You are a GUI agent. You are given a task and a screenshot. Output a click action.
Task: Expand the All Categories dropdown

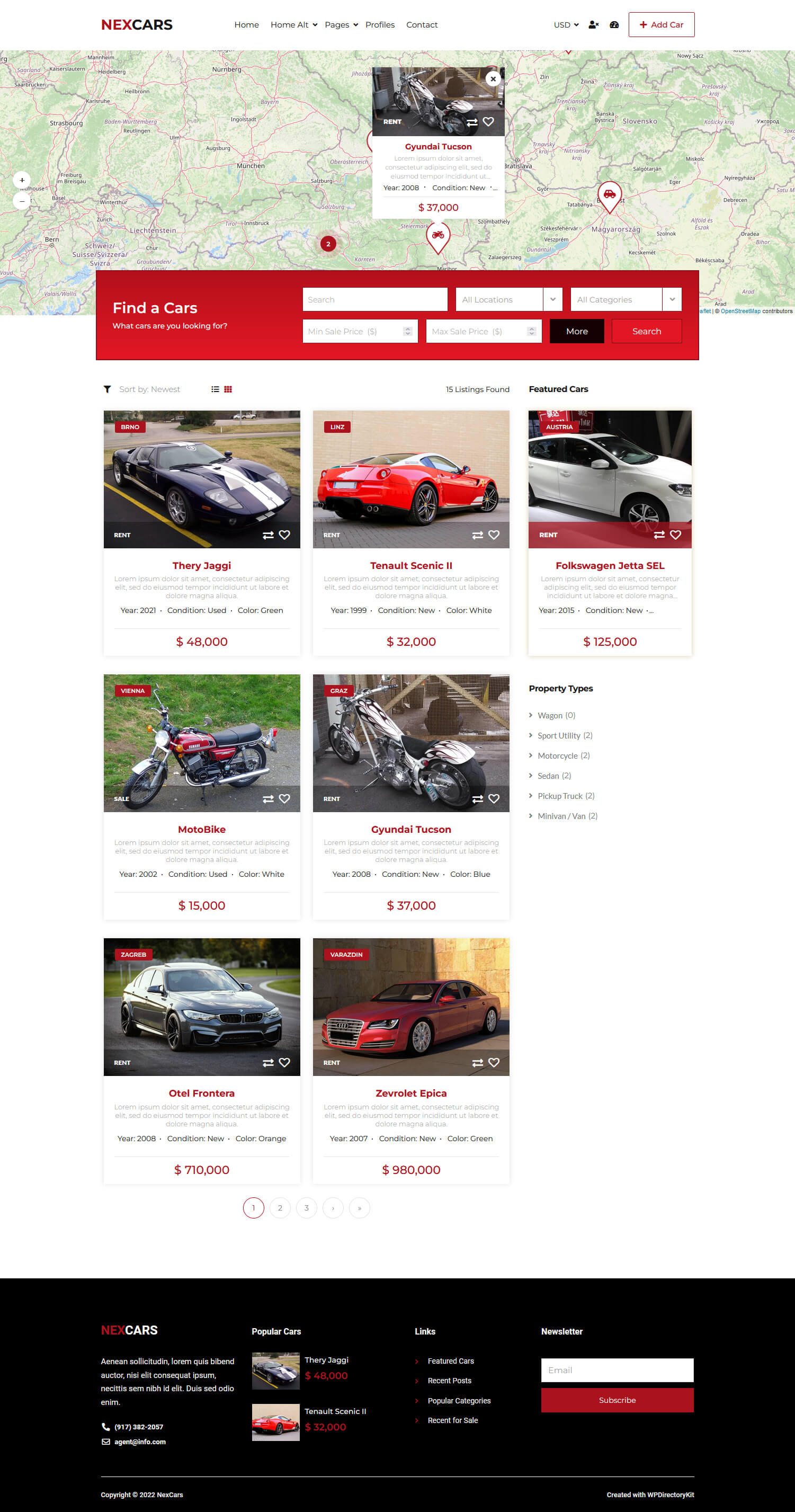626,299
